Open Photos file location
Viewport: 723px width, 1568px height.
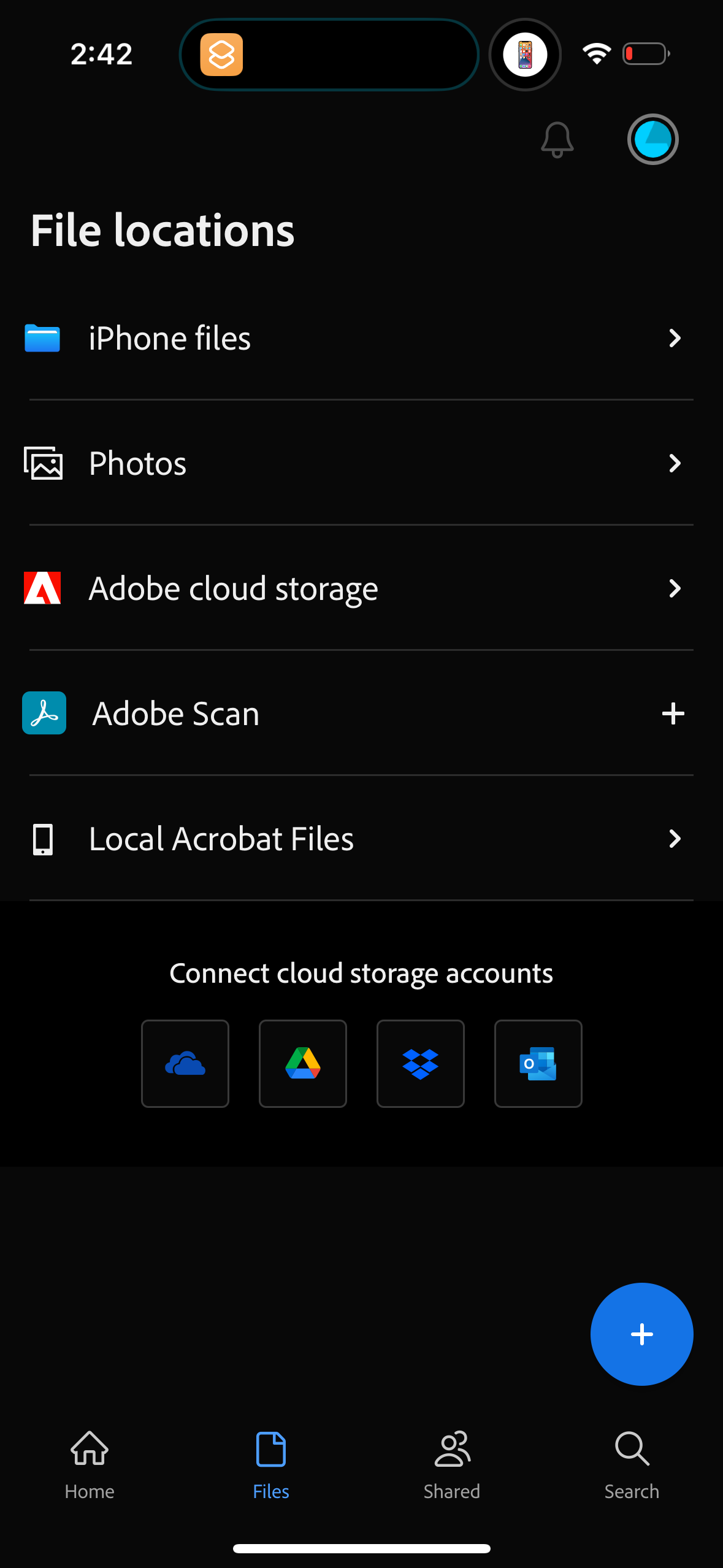point(137,464)
